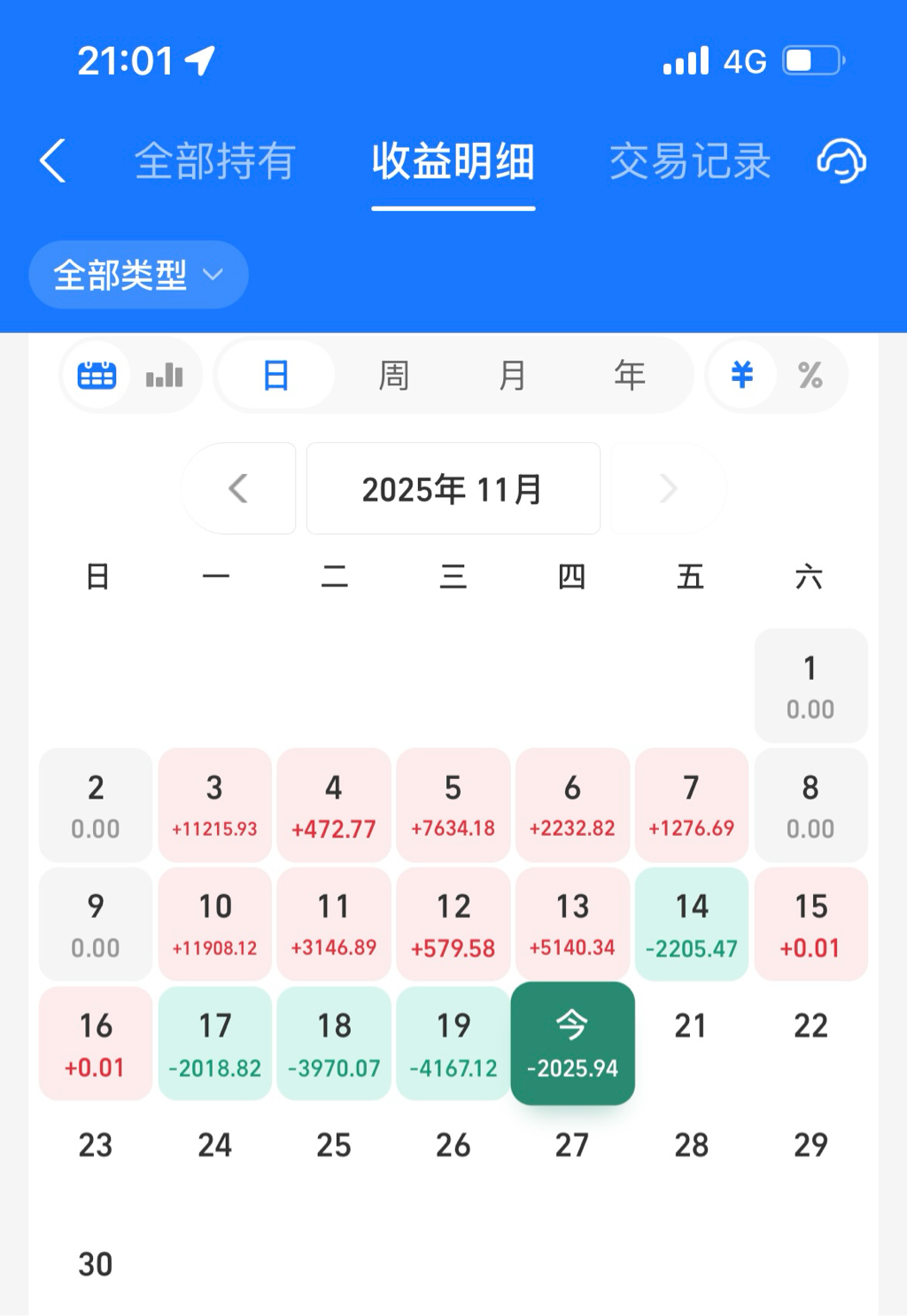907x1316 pixels.
Task: Switch to the 全部持有 tab
Action: (214, 161)
